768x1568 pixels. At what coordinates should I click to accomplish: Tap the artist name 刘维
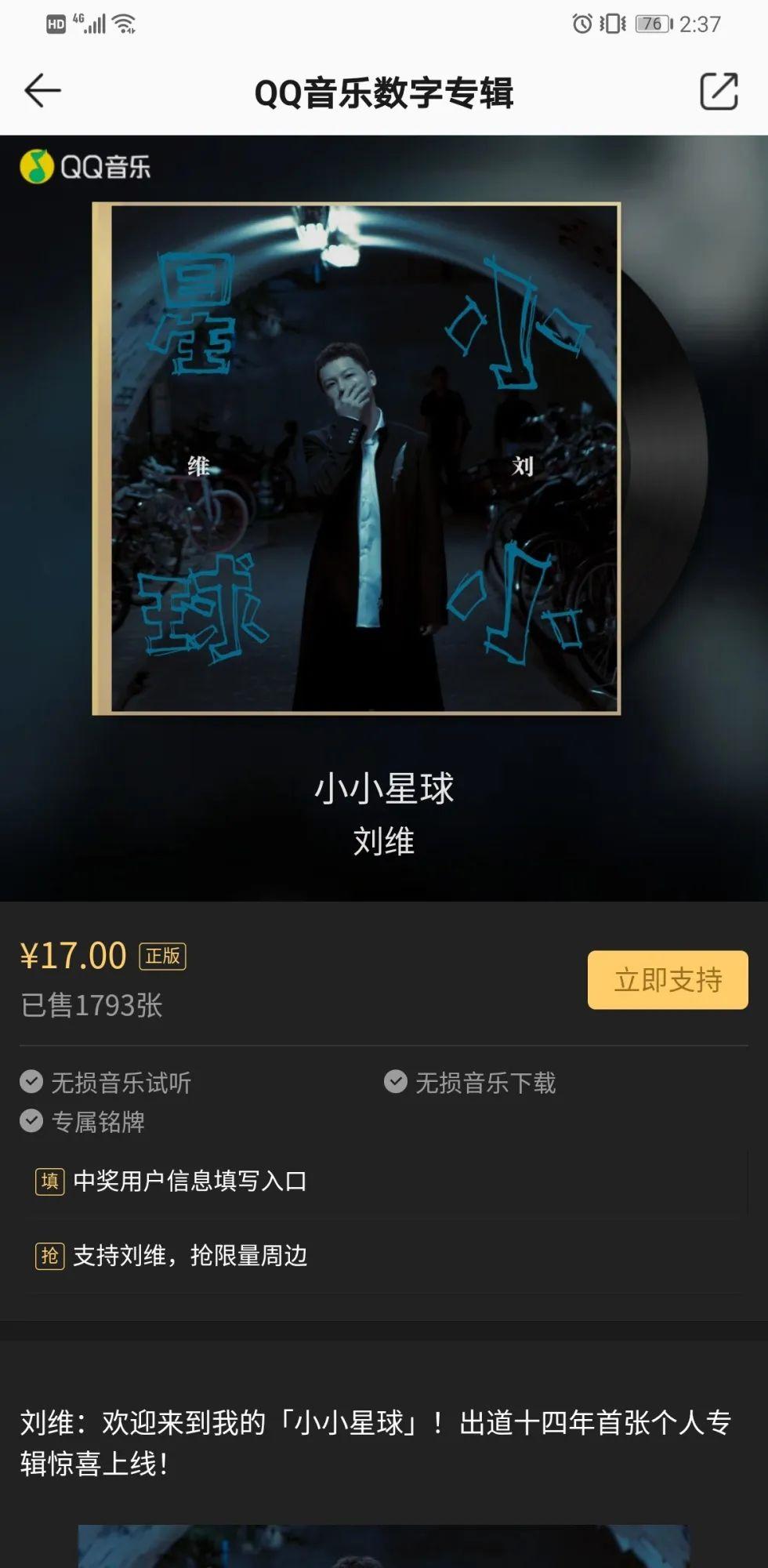coord(384,841)
